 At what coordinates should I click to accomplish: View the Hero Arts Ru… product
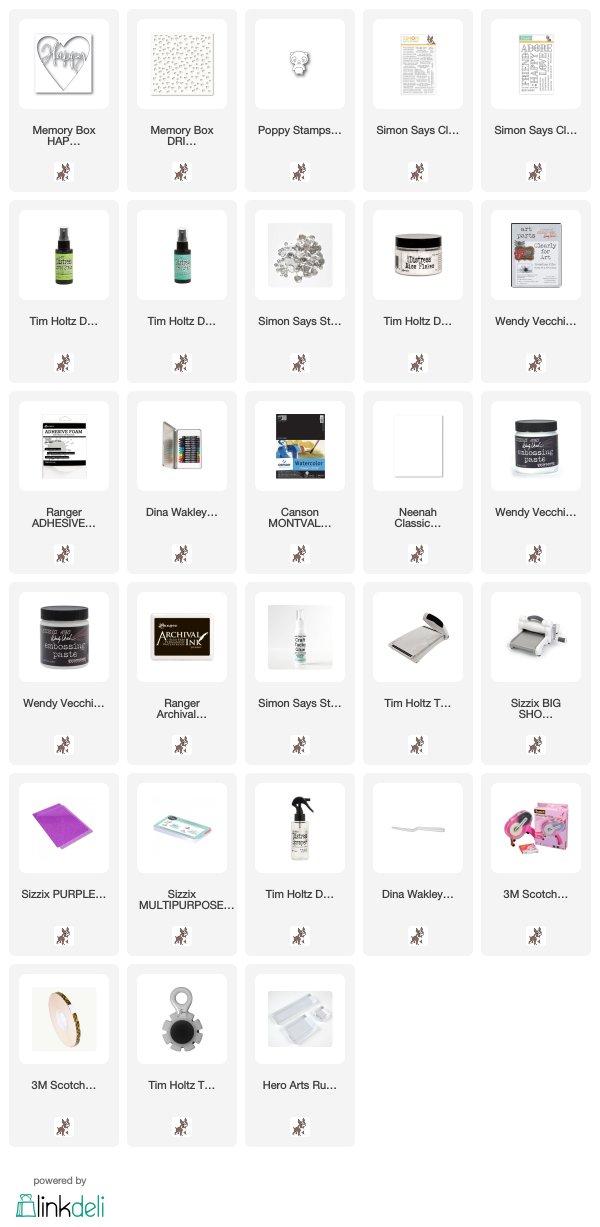300,1055
